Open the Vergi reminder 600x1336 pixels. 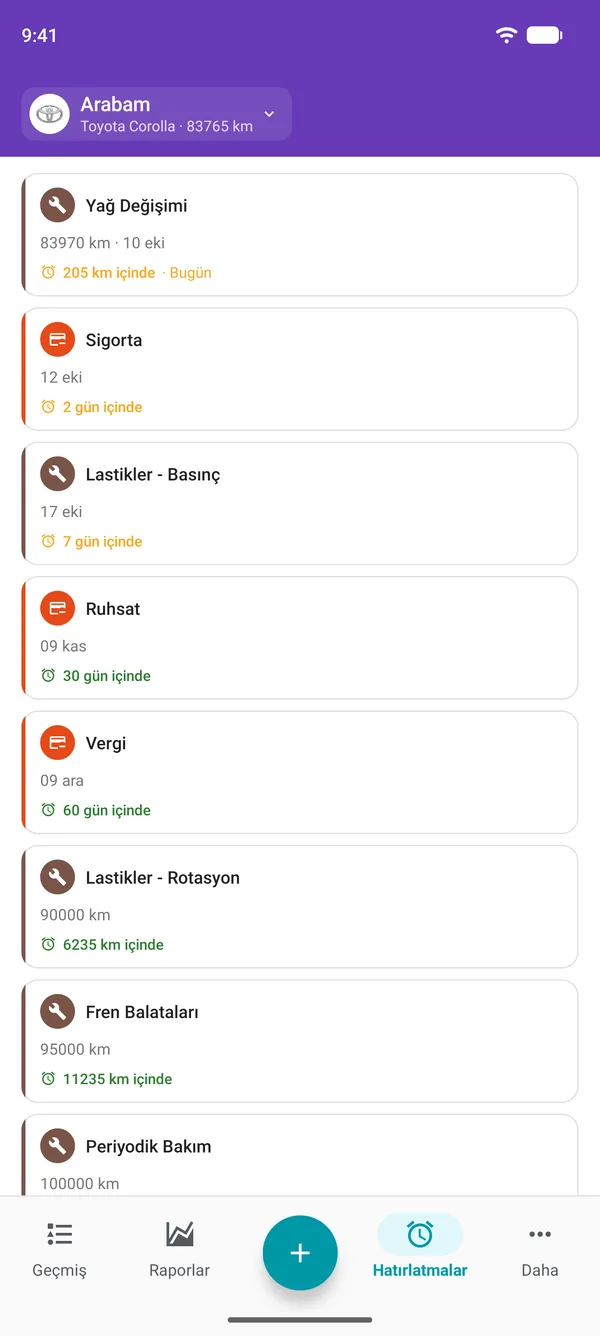pyautogui.click(x=300, y=772)
